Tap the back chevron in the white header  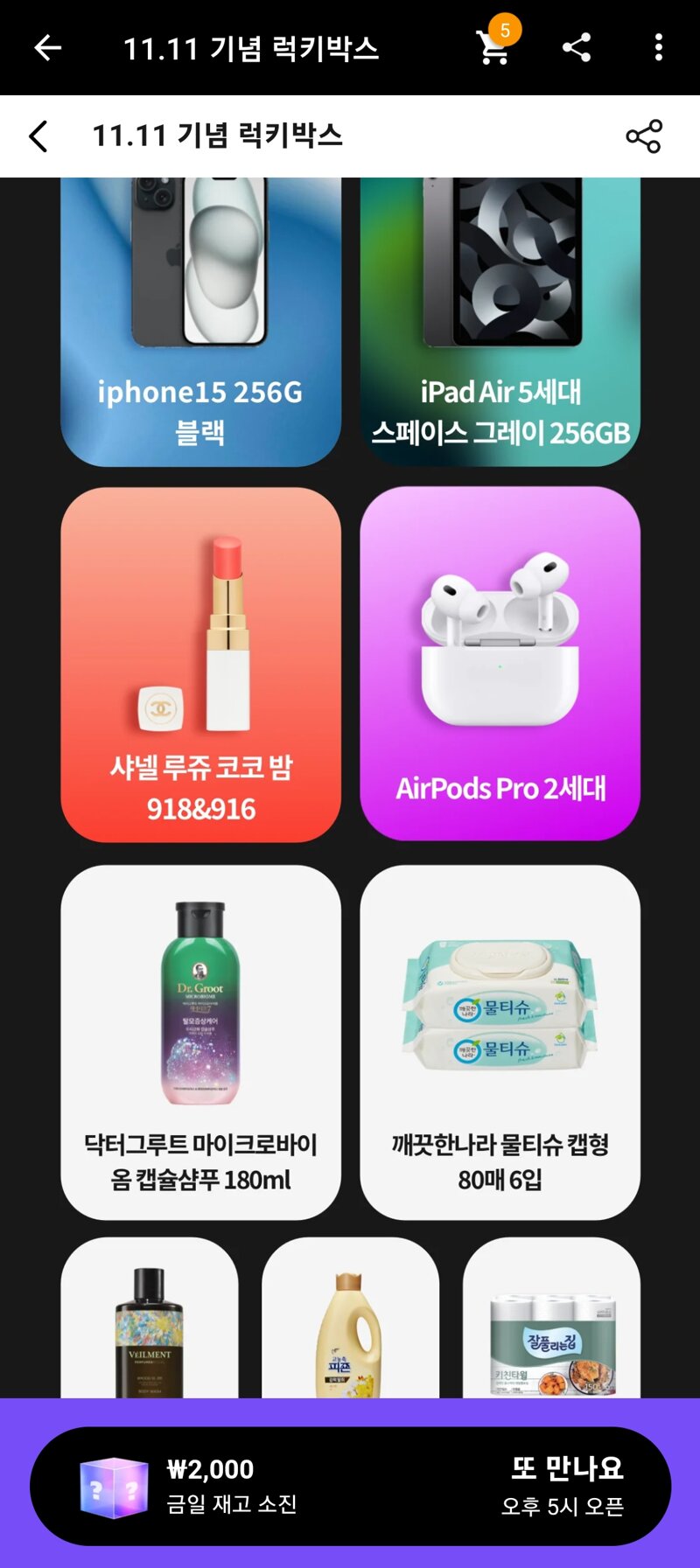pos(38,136)
